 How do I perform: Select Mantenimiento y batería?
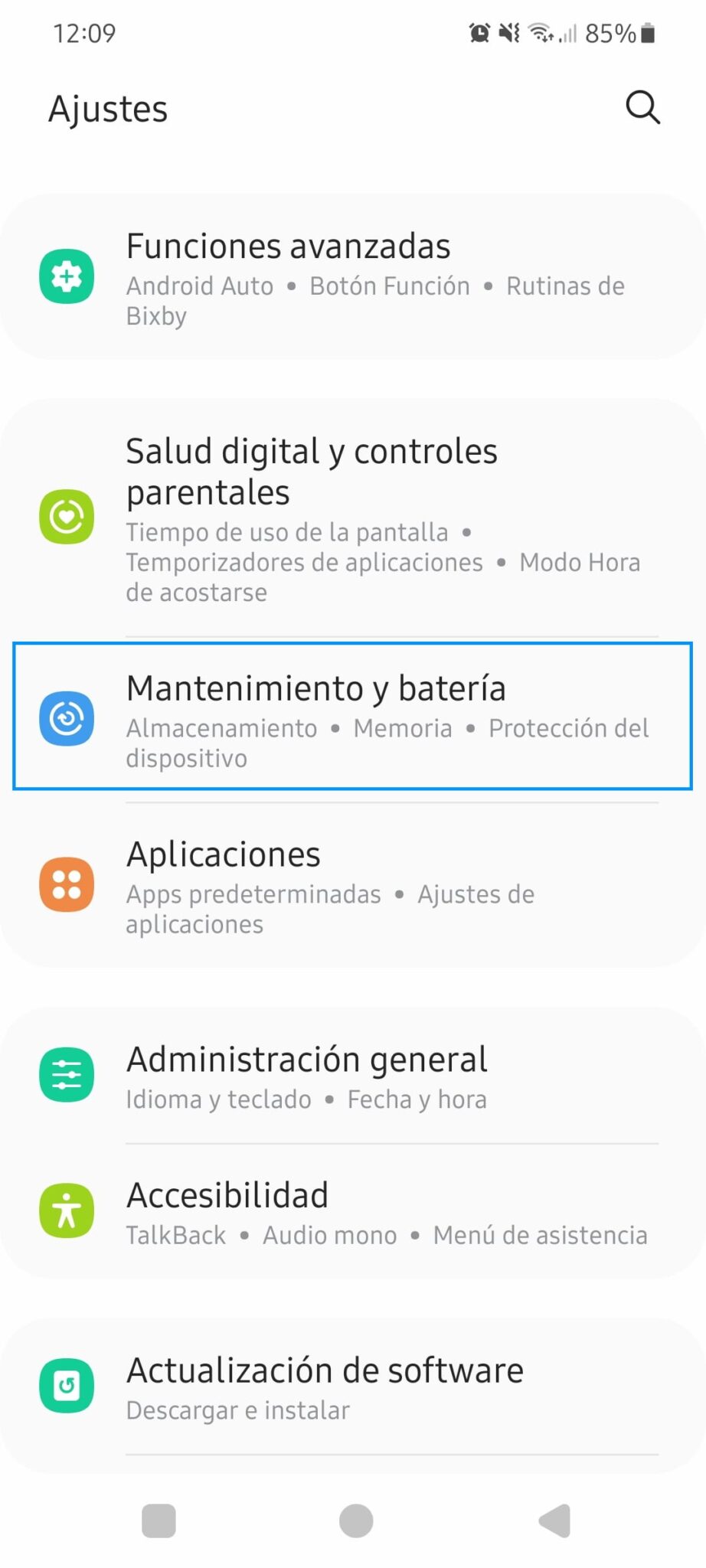[353, 717]
